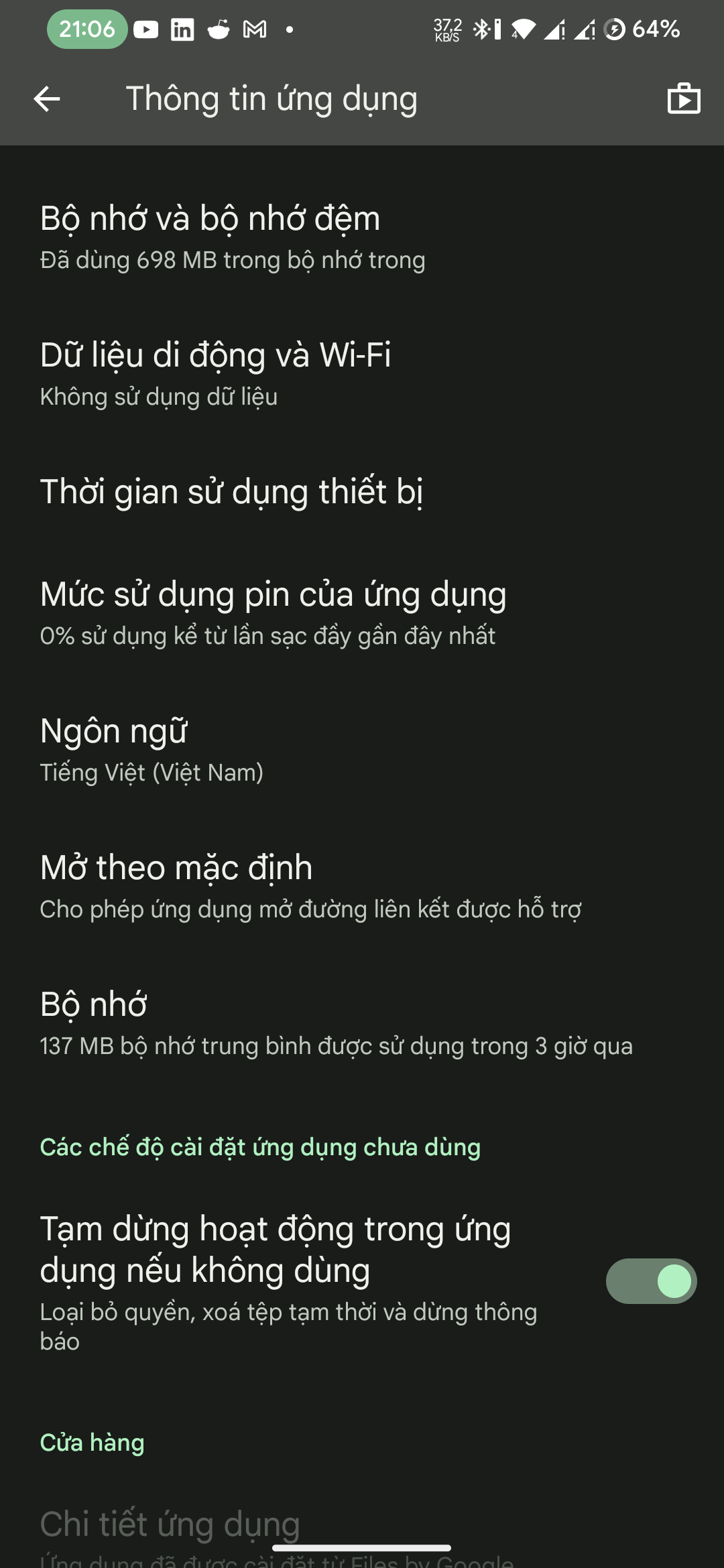Open Ngôn ngữ setting
The image size is (724, 1568).
pos(362,749)
